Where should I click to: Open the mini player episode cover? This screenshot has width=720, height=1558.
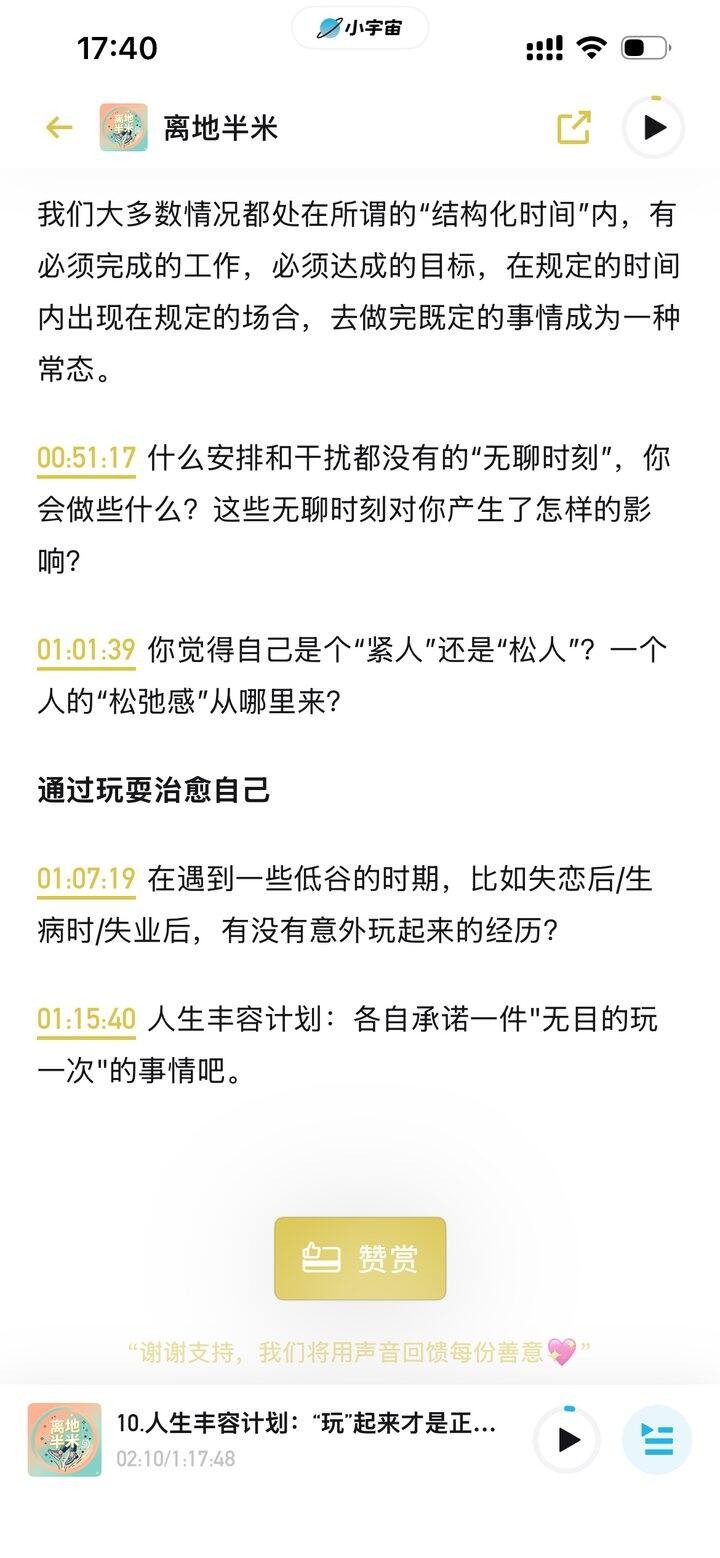pyautogui.click(x=65, y=1440)
